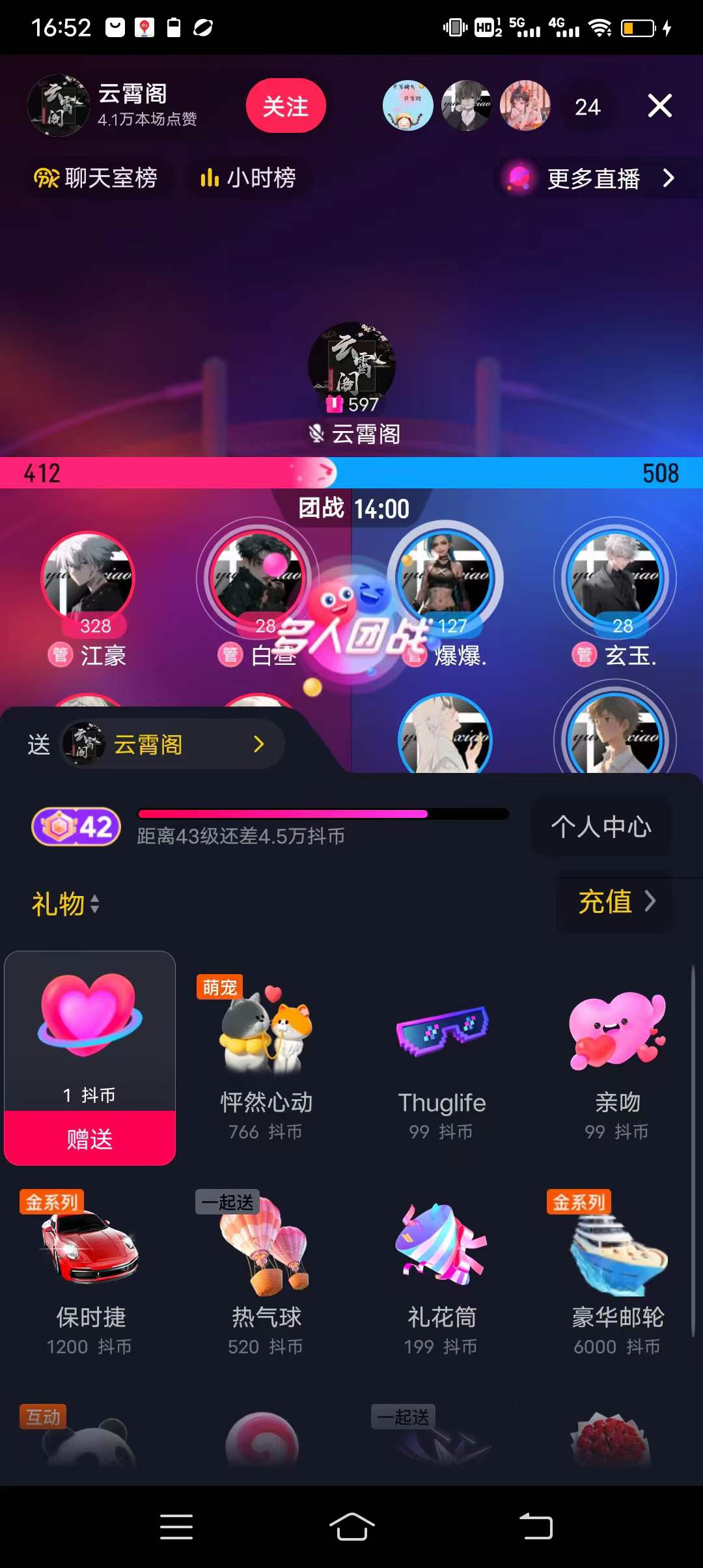Select the 热气球 balloon gift

[x=266, y=1270]
